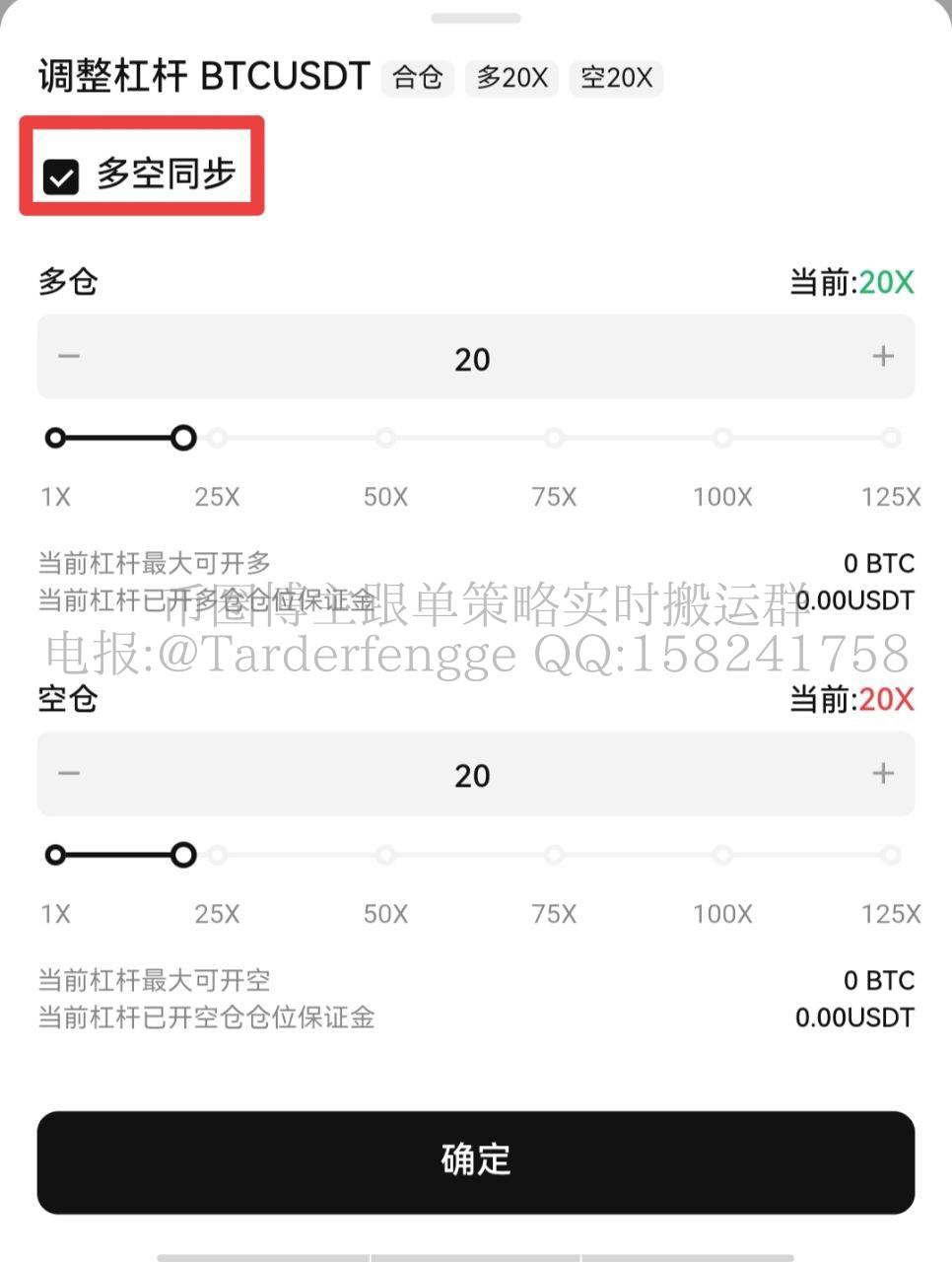Increase 空仓 leverage with the plus button
The height and width of the screenshot is (1262, 952).
pyautogui.click(x=883, y=773)
